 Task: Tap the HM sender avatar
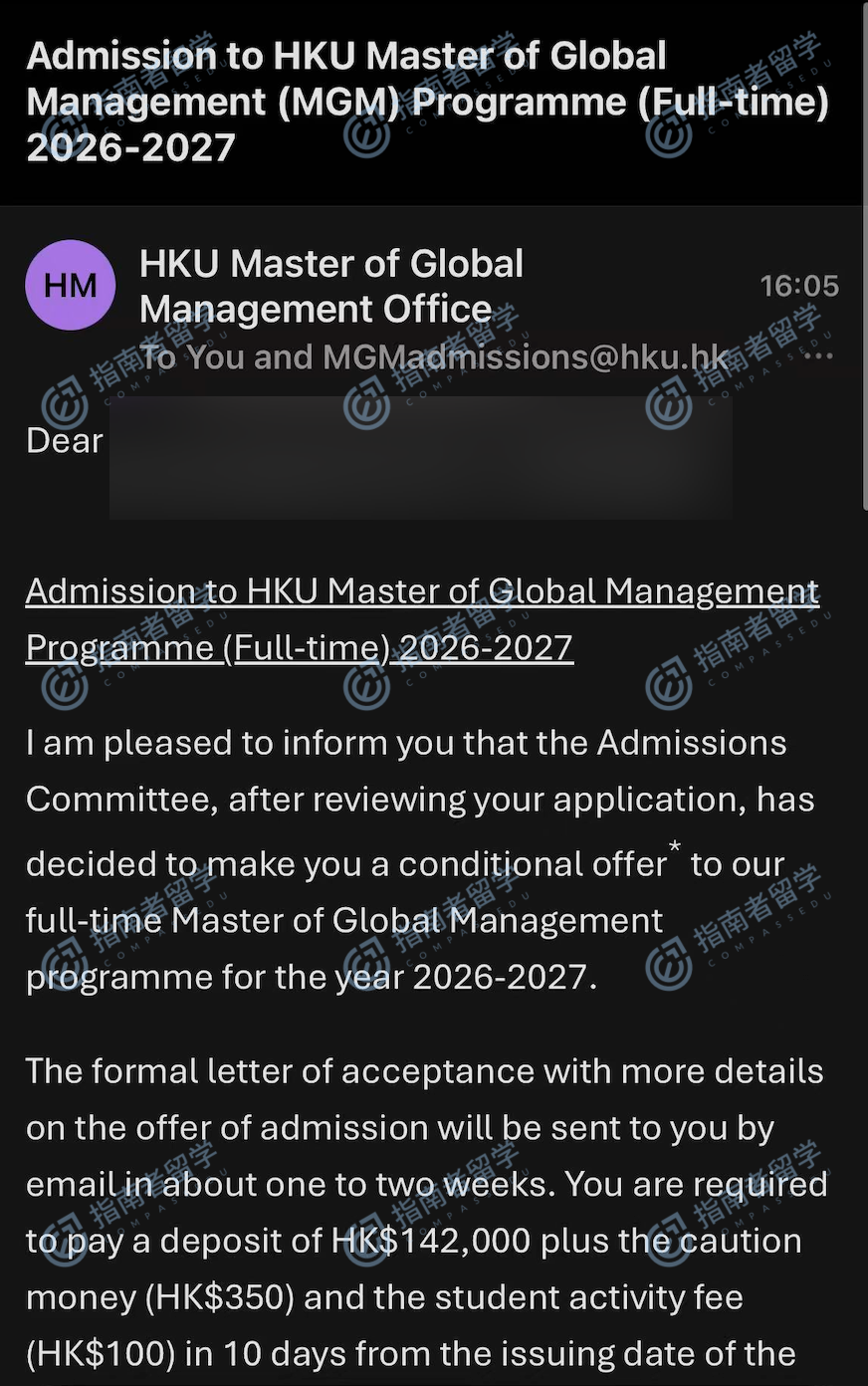pyautogui.click(x=70, y=286)
